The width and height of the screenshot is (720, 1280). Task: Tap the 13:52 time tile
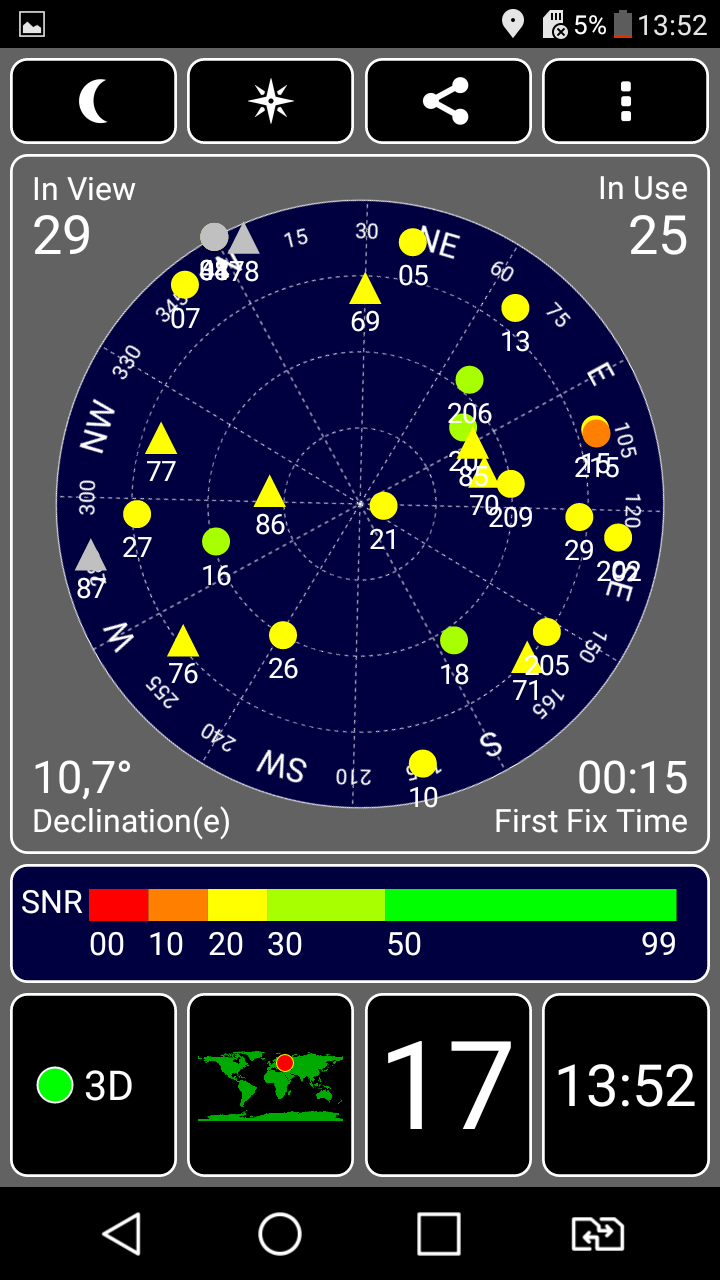point(626,1085)
